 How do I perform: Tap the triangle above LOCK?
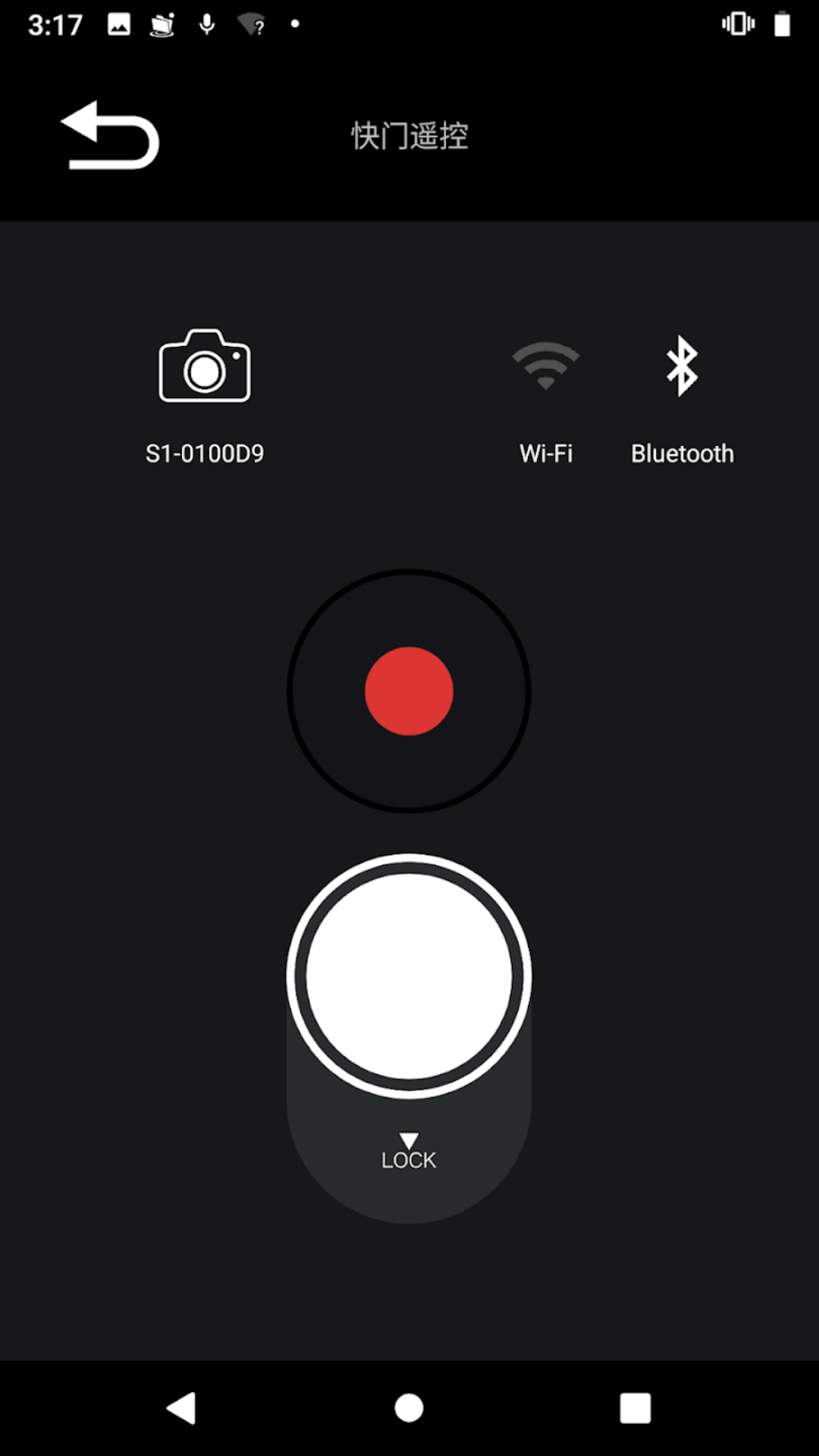[409, 1136]
